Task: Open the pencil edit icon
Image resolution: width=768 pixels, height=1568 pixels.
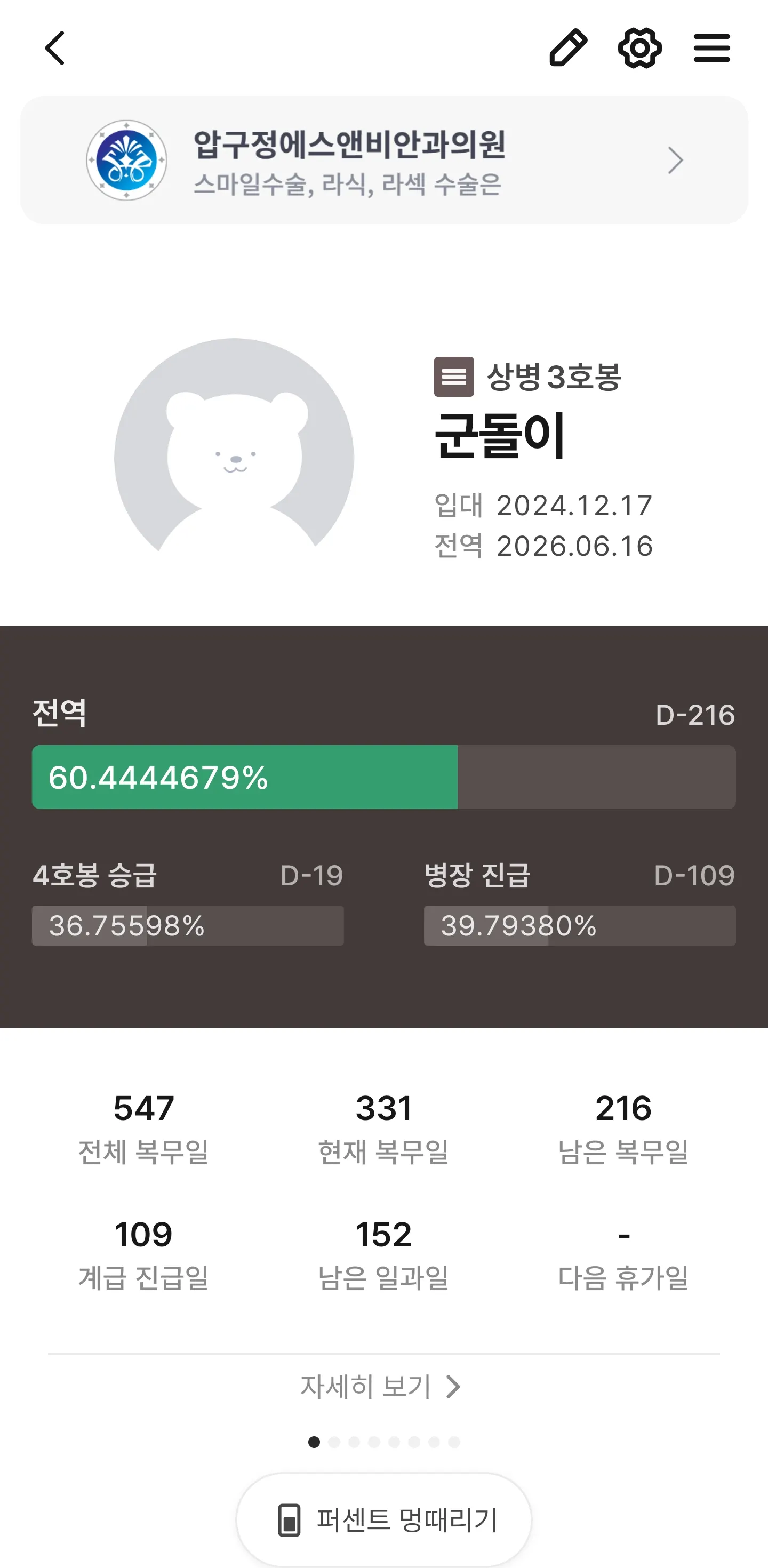Action: point(568,47)
